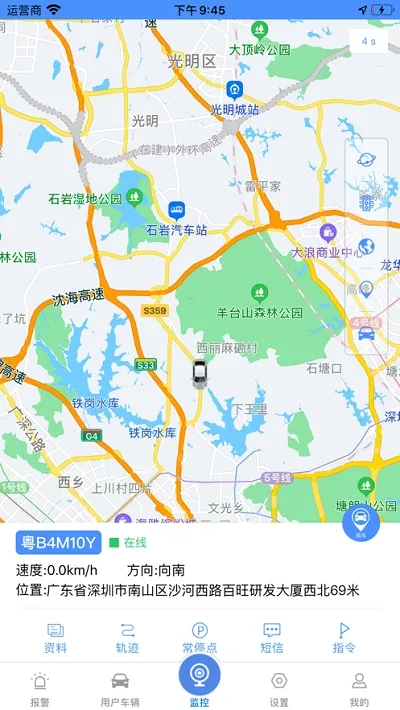Open 轨迹 track playback
The image size is (400, 710).
127,638
